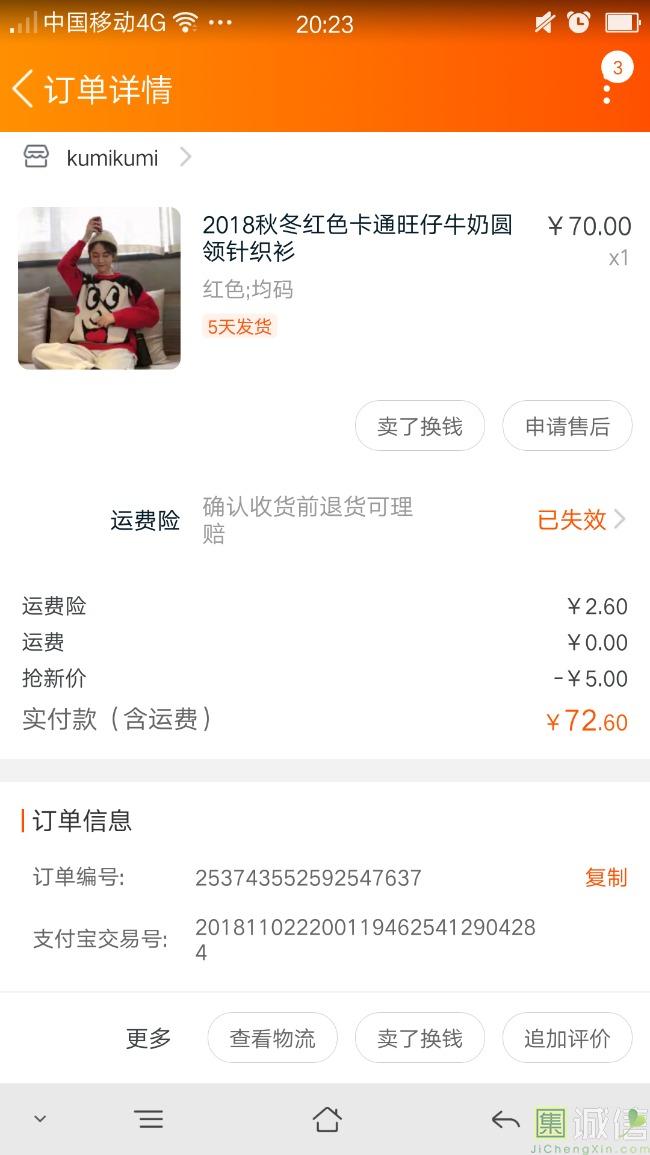This screenshot has width=650, height=1155.
Task: Tap the 追加评价 button
Action: click(x=567, y=1039)
